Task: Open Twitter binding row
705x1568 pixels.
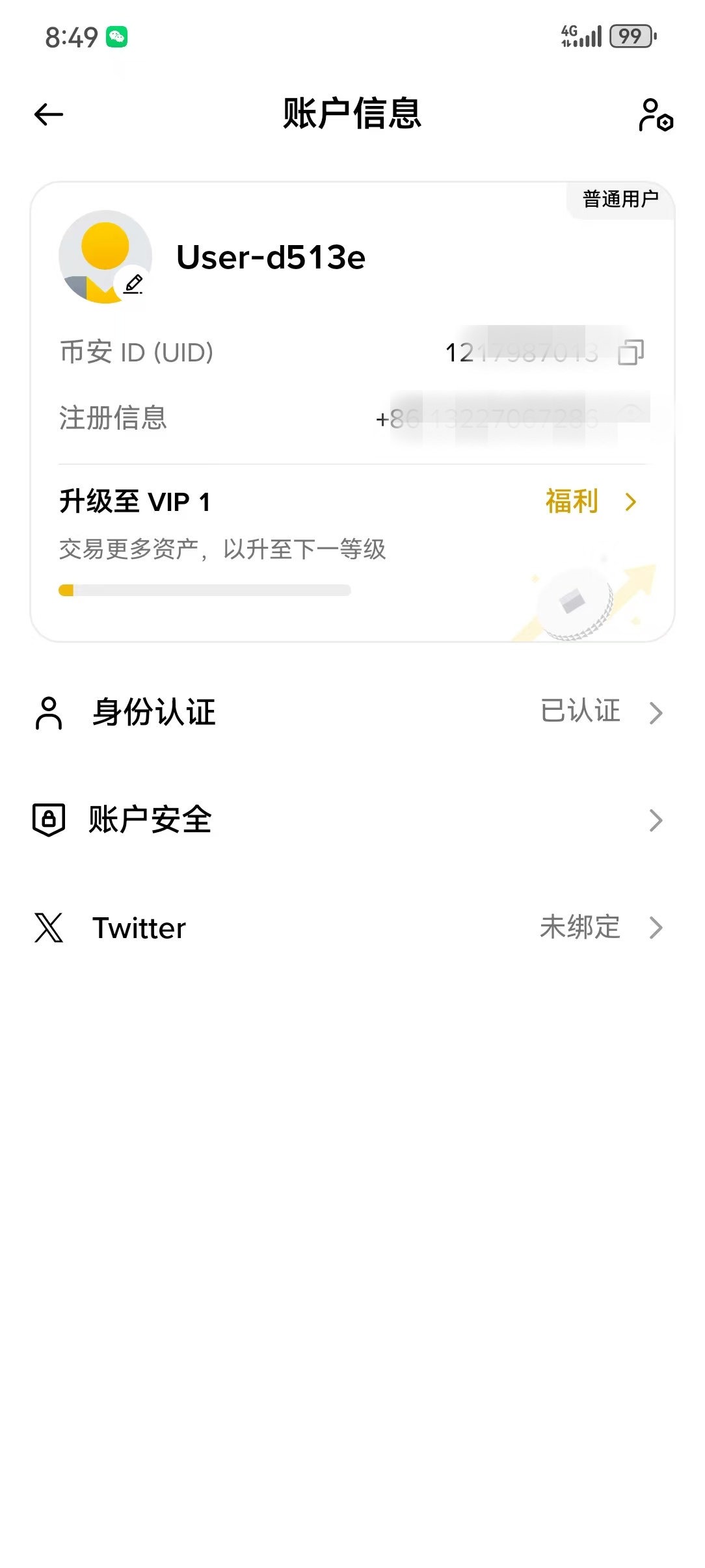Action: pos(351,928)
